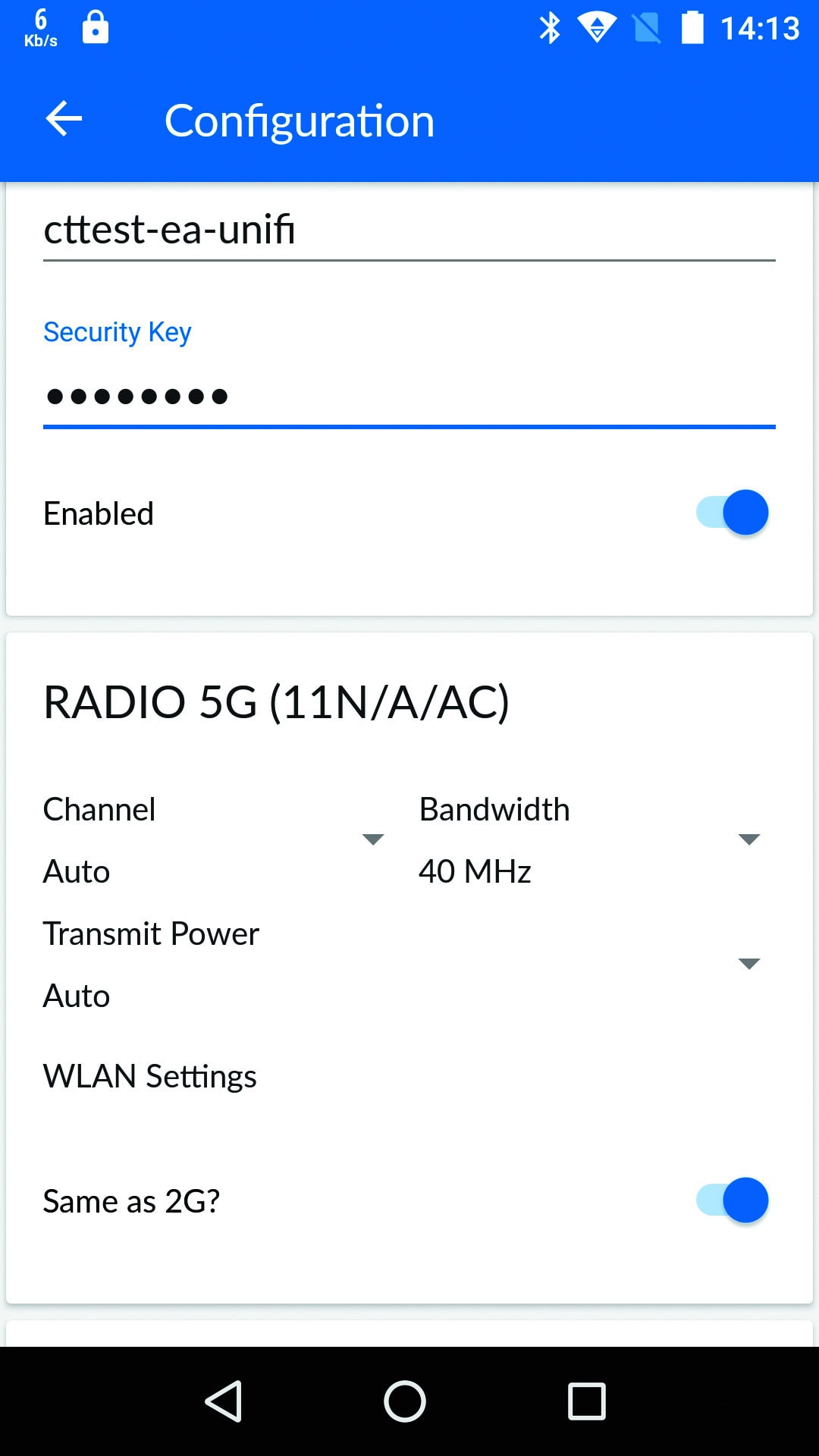Tap the network speed indicator showing 6 Kb/s
Screen dimensions: 819x1456
(x=41, y=27)
